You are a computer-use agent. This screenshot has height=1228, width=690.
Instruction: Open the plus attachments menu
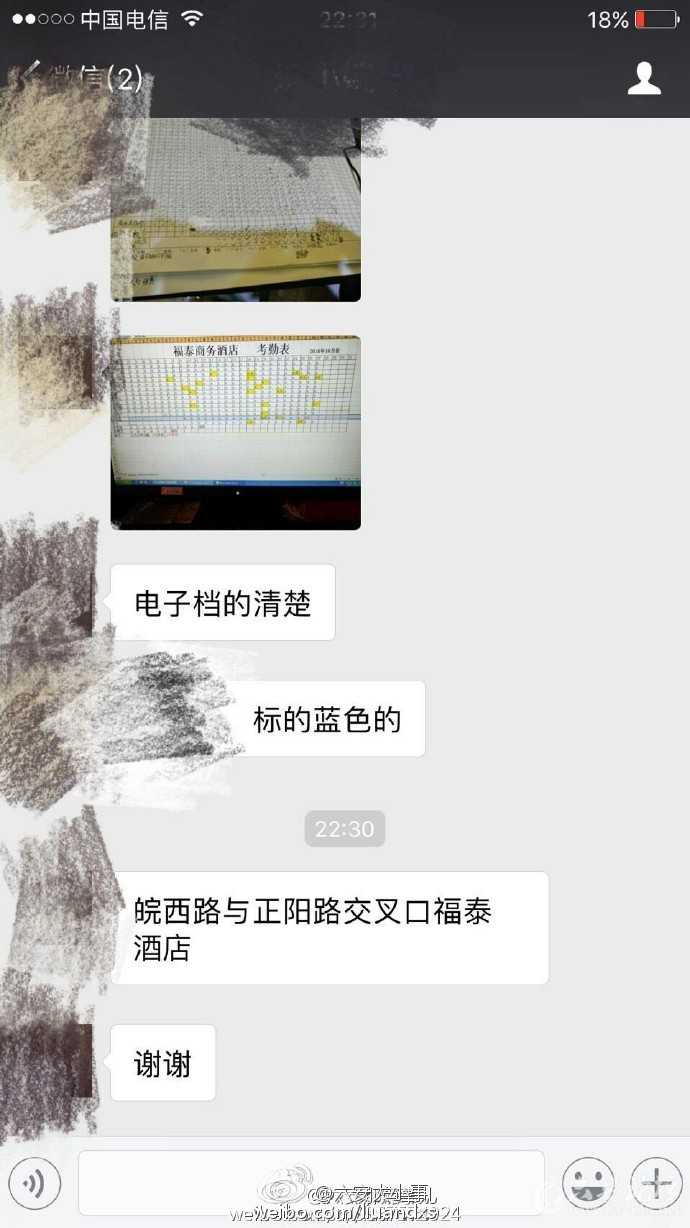[656, 1184]
